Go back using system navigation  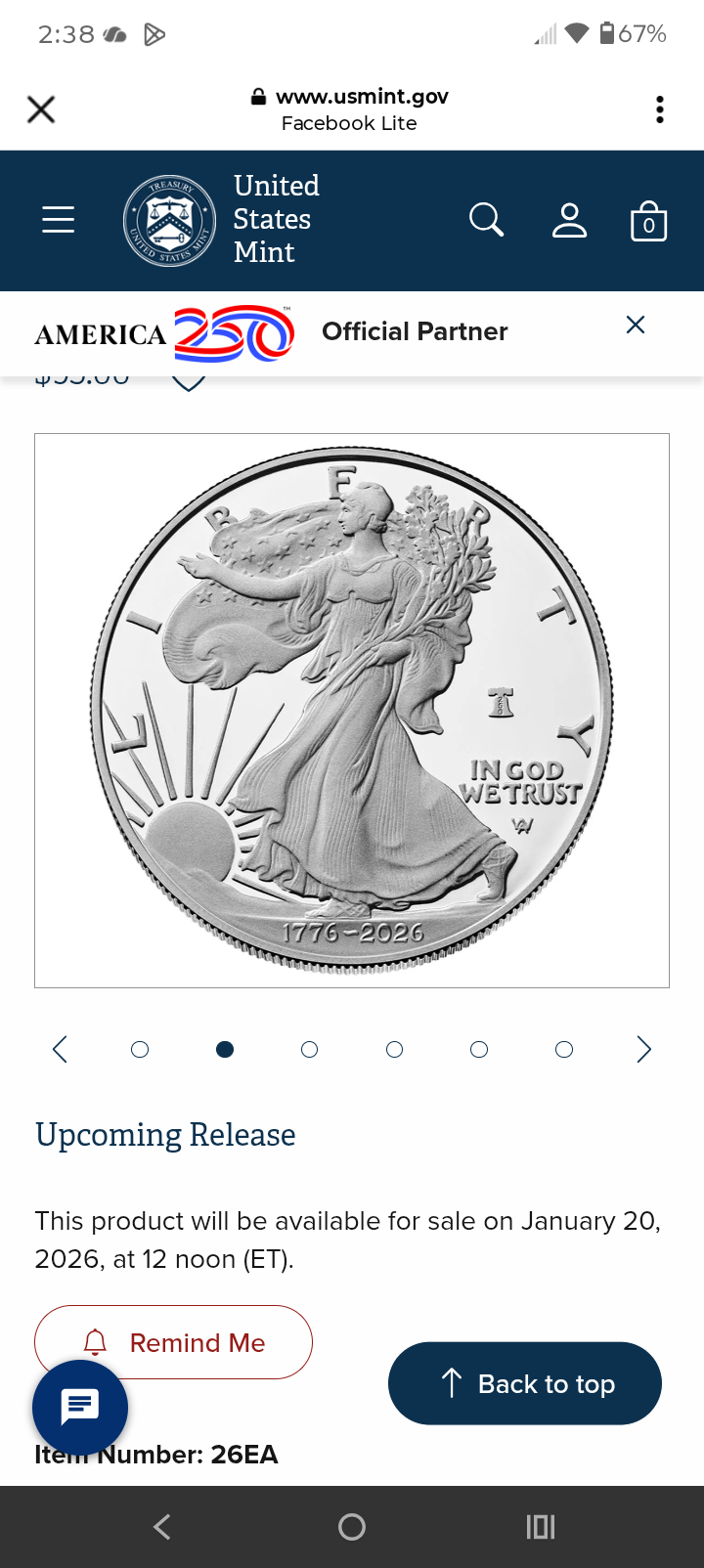tap(162, 1527)
